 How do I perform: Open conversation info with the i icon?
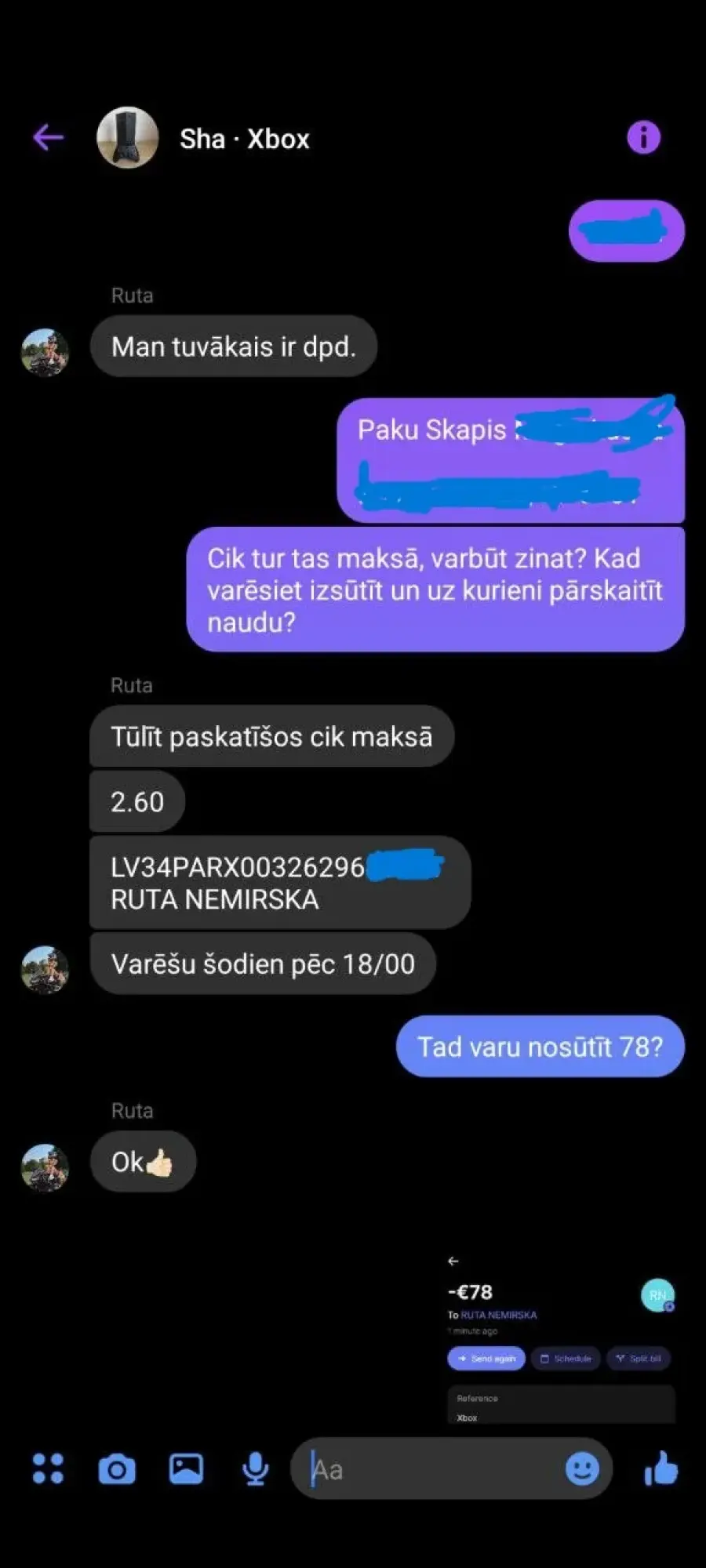click(643, 138)
